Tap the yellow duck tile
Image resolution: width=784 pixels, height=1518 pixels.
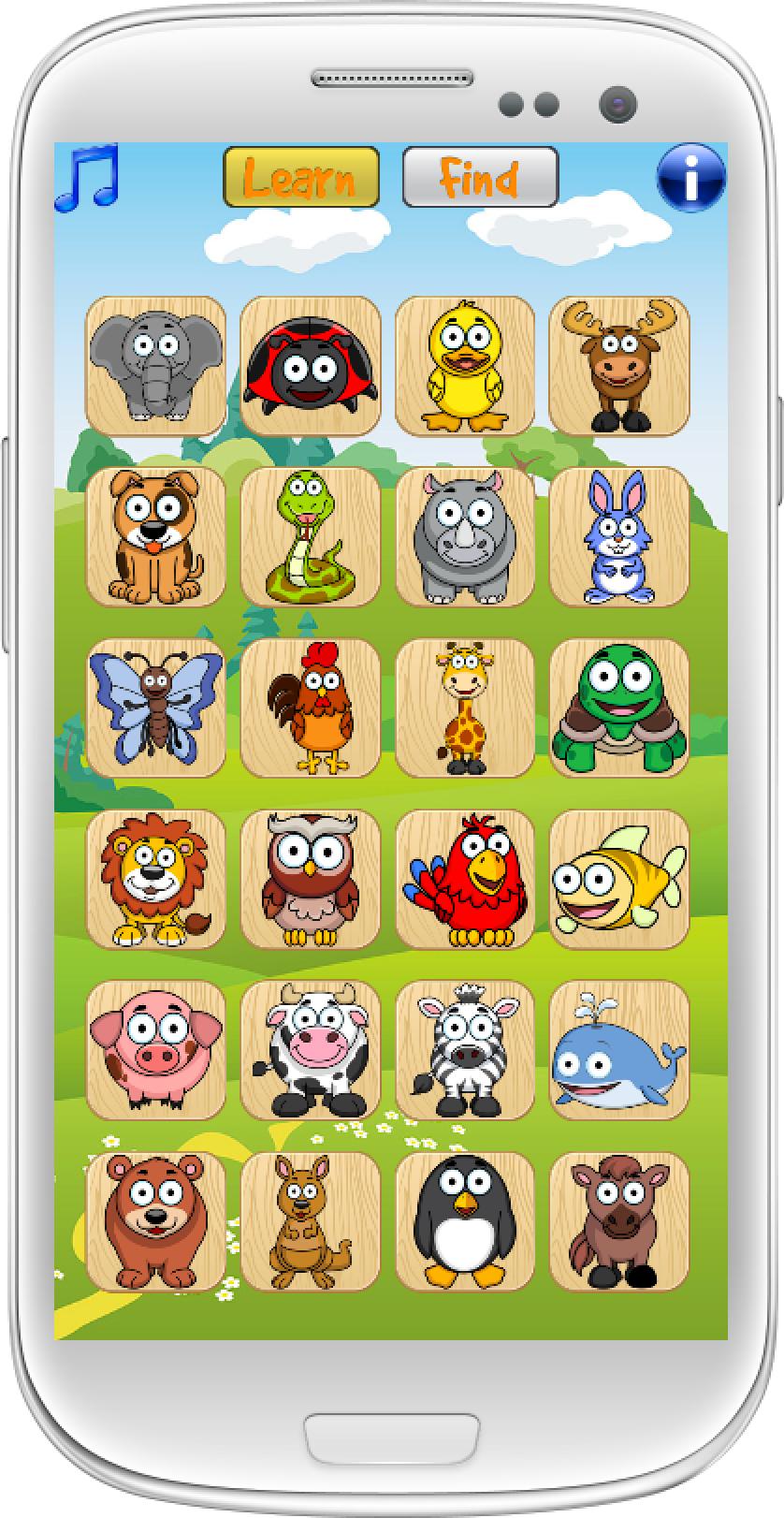465,366
